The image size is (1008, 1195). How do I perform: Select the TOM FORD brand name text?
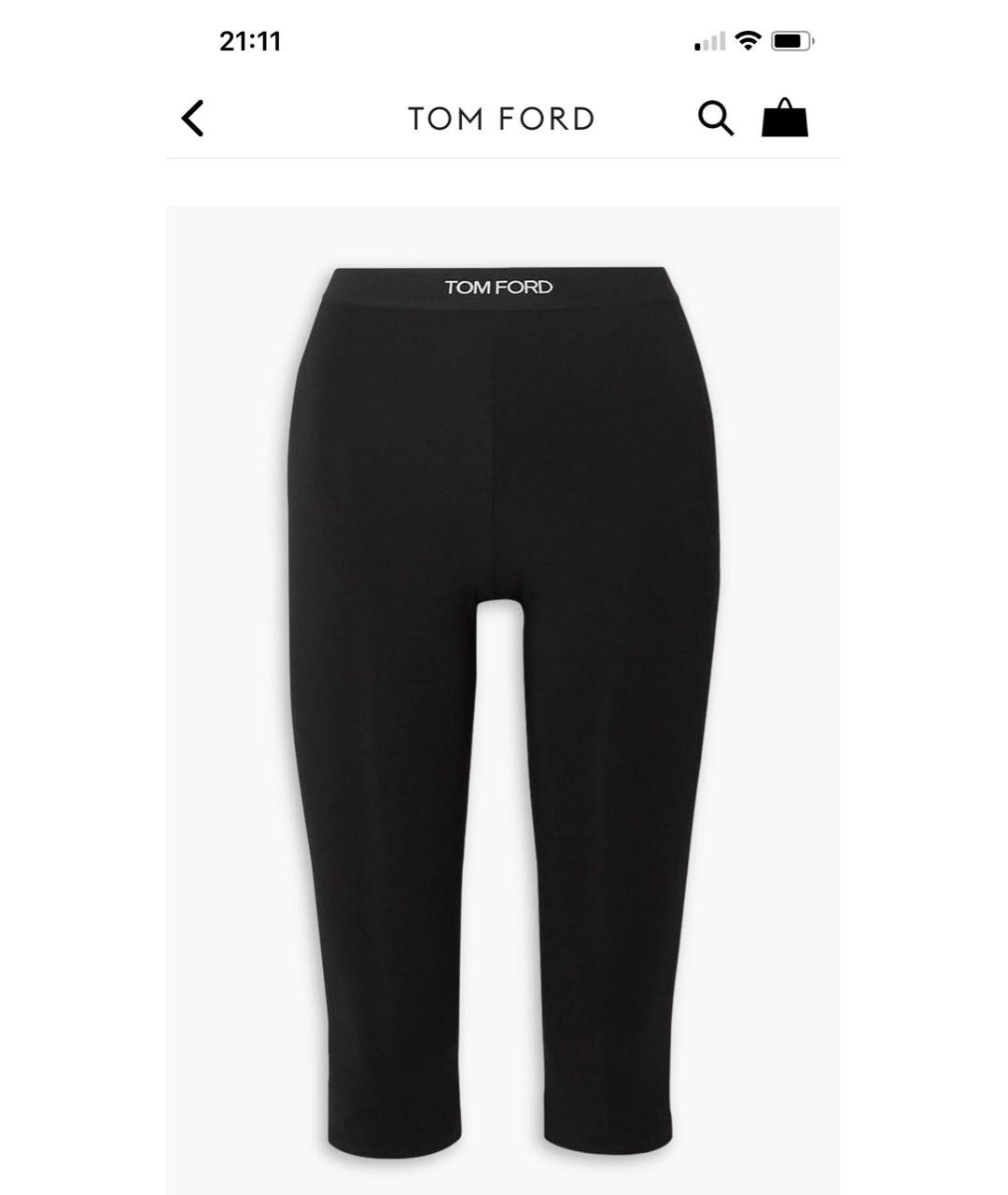click(501, 119)
